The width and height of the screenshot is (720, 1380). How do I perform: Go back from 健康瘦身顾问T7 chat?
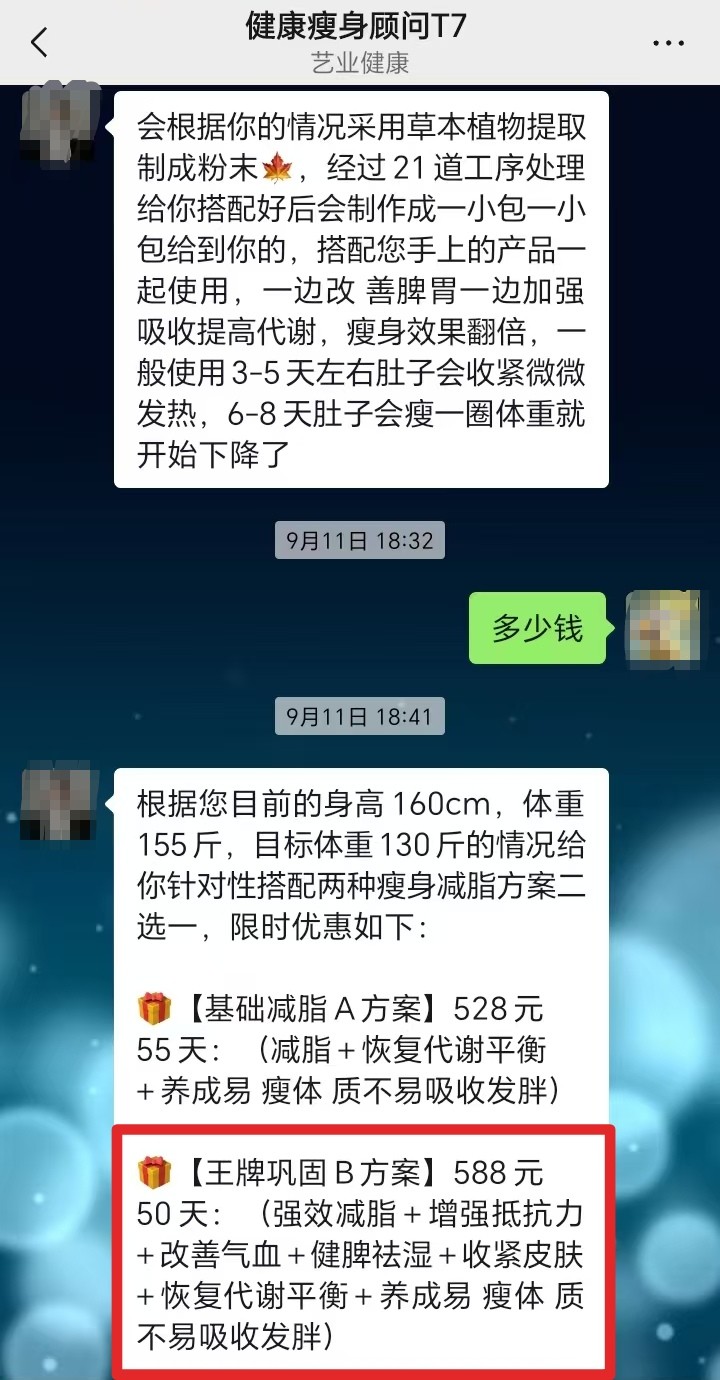pos(40,42)
